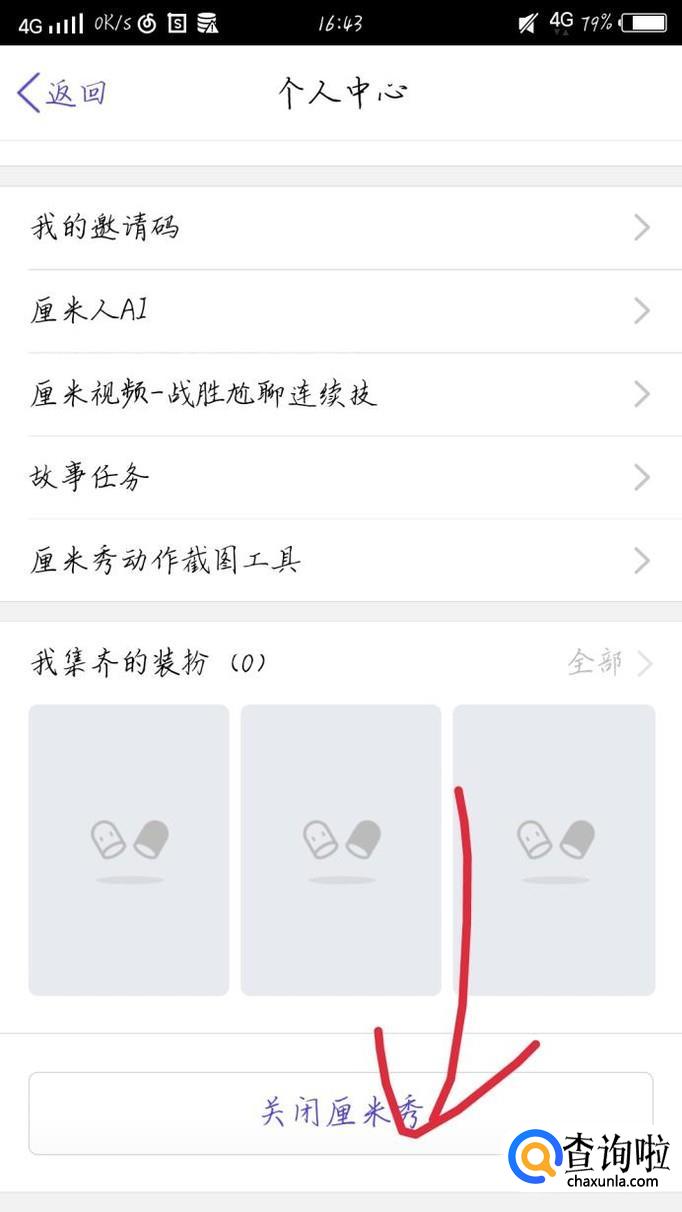View 全部 collected outfits

point(608,662)
